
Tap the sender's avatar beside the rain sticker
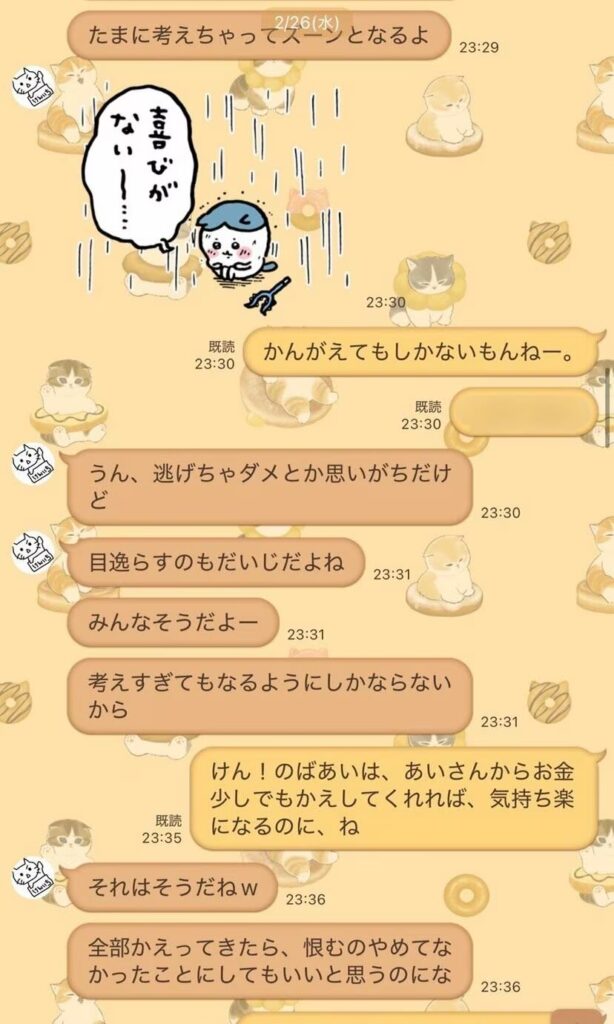coord(33,86)
